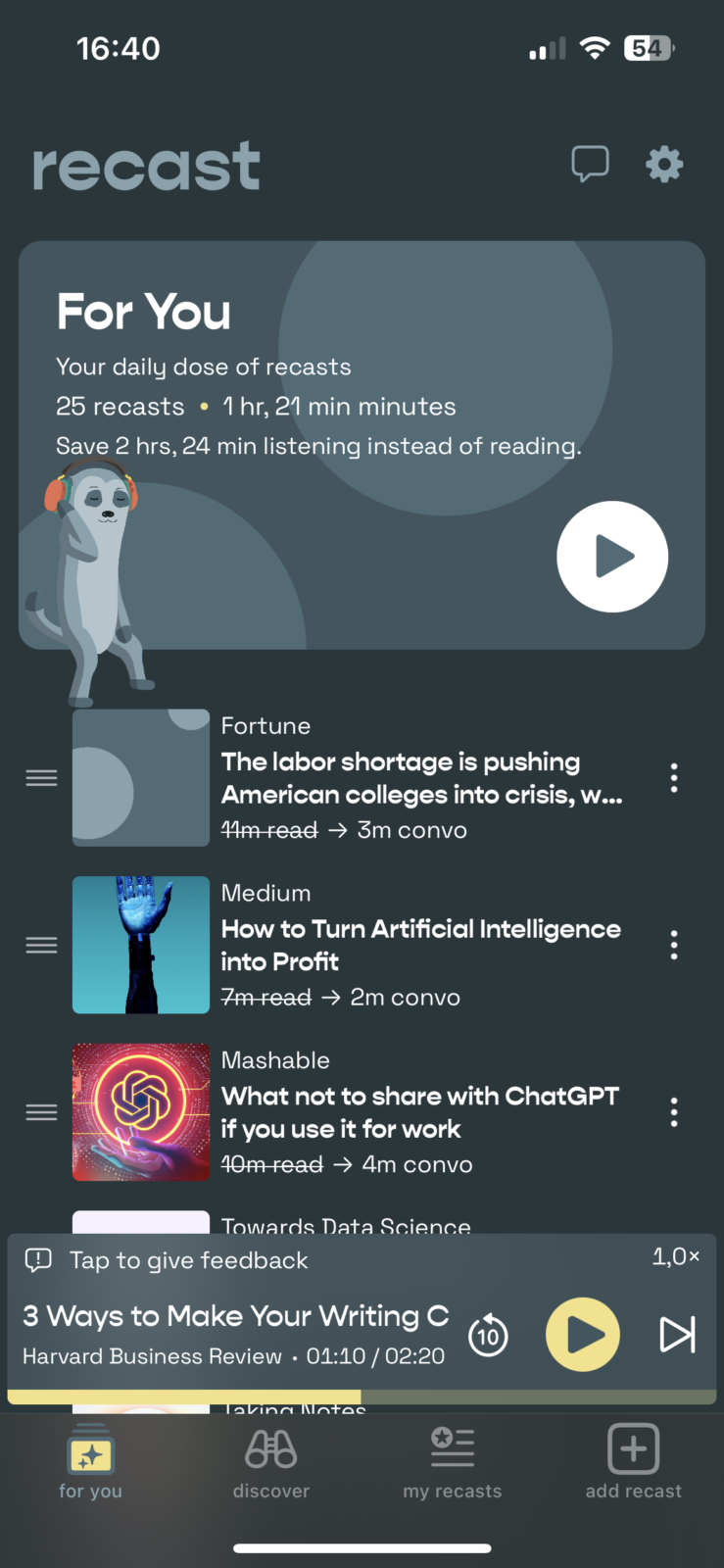Tap the reorder handle beside the Fortune recast

pos(41,778)
